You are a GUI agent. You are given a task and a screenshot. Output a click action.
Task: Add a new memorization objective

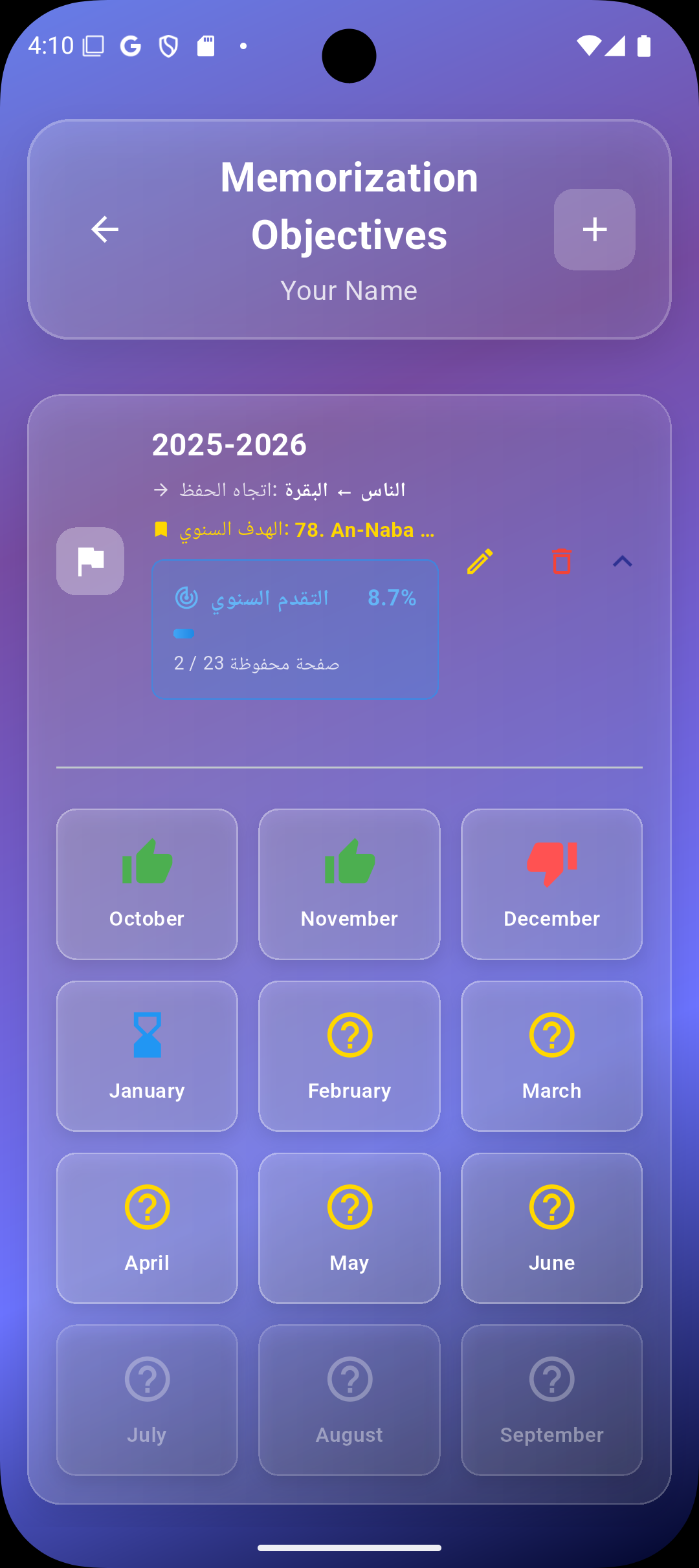[594, 230]
